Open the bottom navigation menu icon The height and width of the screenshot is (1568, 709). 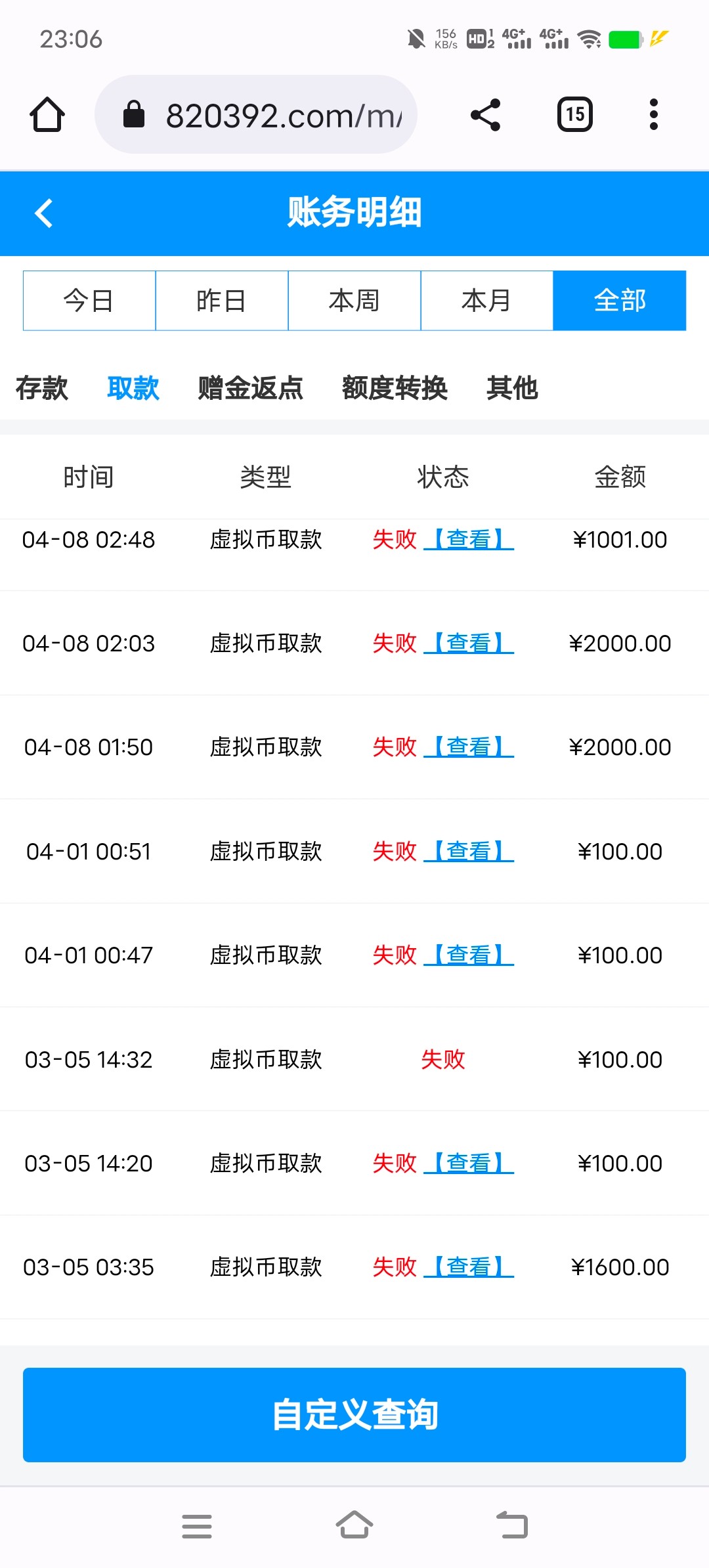[x=196, y=1526]
